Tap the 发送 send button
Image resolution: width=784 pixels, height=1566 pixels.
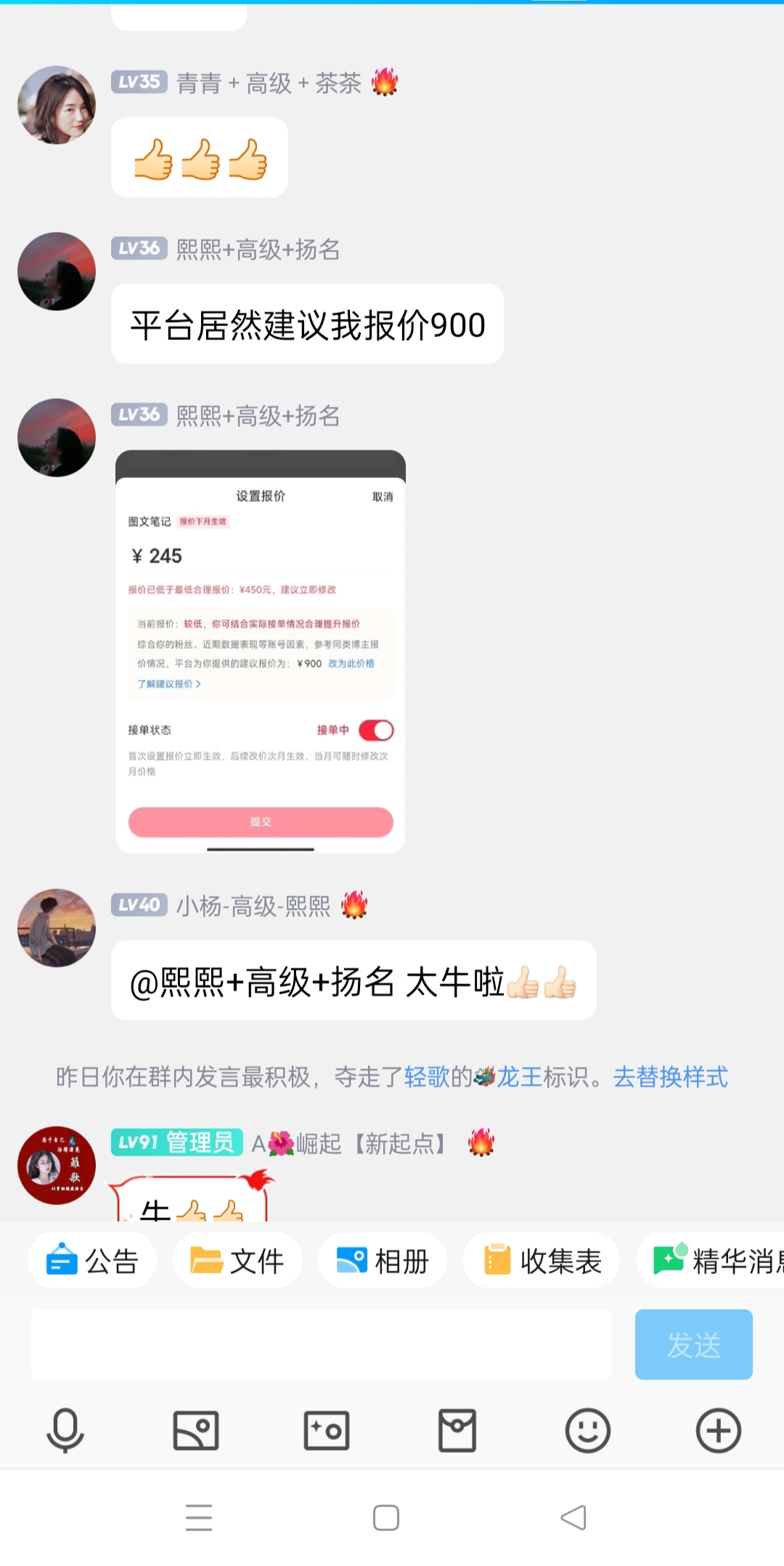tap(693, 1344)
